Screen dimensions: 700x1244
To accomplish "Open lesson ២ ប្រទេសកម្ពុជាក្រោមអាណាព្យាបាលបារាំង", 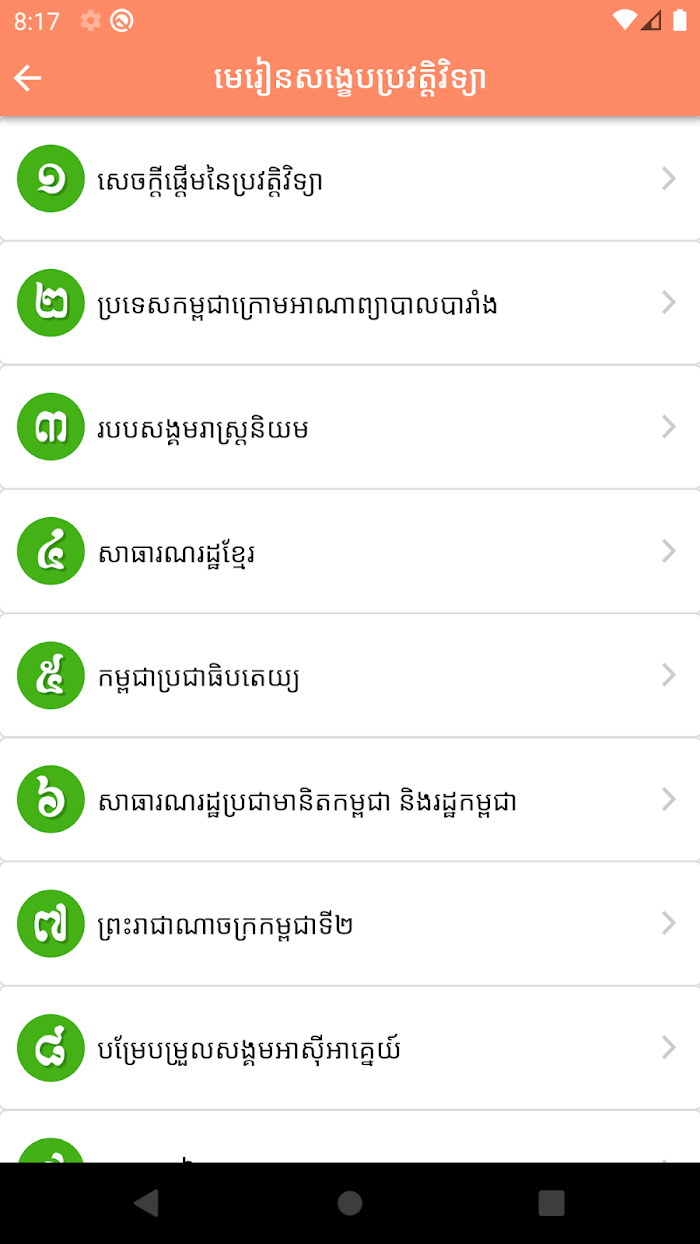I will tap(350, 303).
